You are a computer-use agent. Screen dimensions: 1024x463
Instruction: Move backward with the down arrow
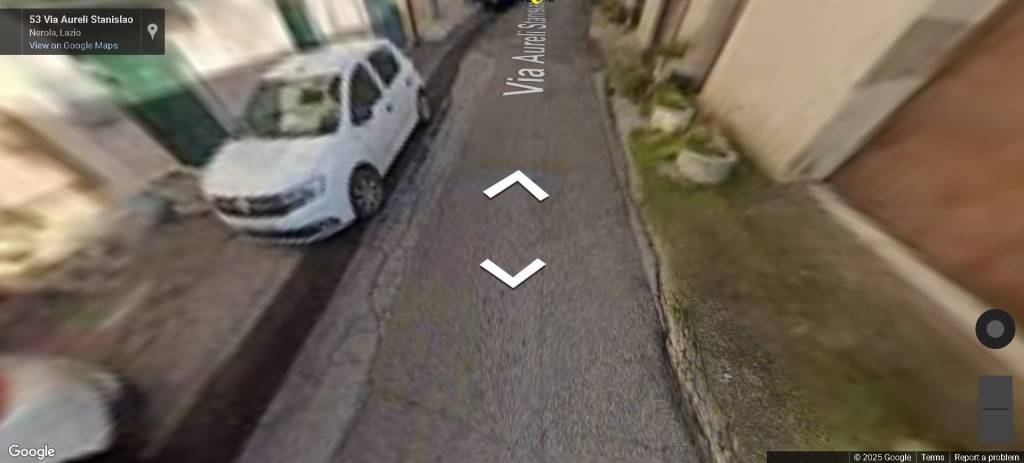pyautogui.click(x=512, y=272)
